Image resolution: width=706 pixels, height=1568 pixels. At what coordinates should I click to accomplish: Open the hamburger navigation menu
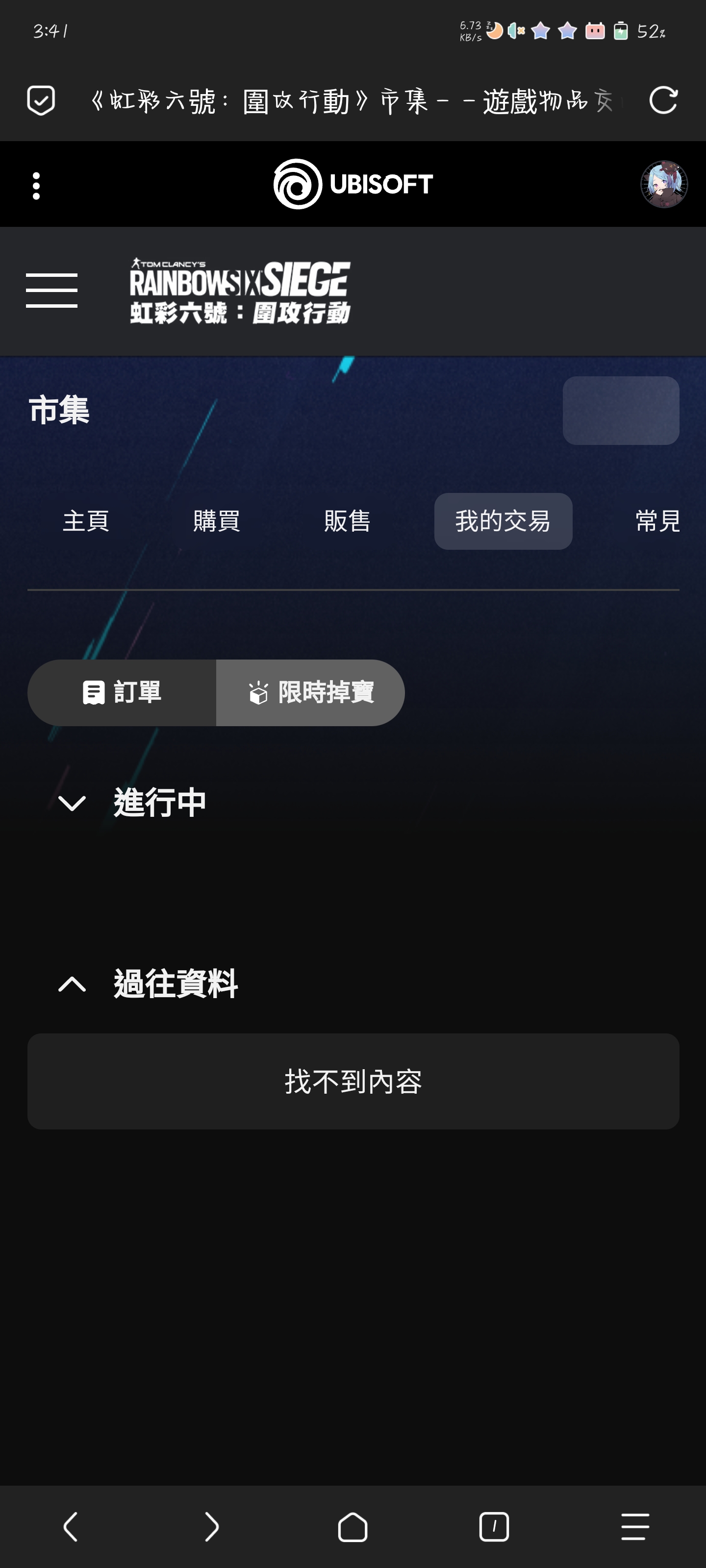[52, 291]
